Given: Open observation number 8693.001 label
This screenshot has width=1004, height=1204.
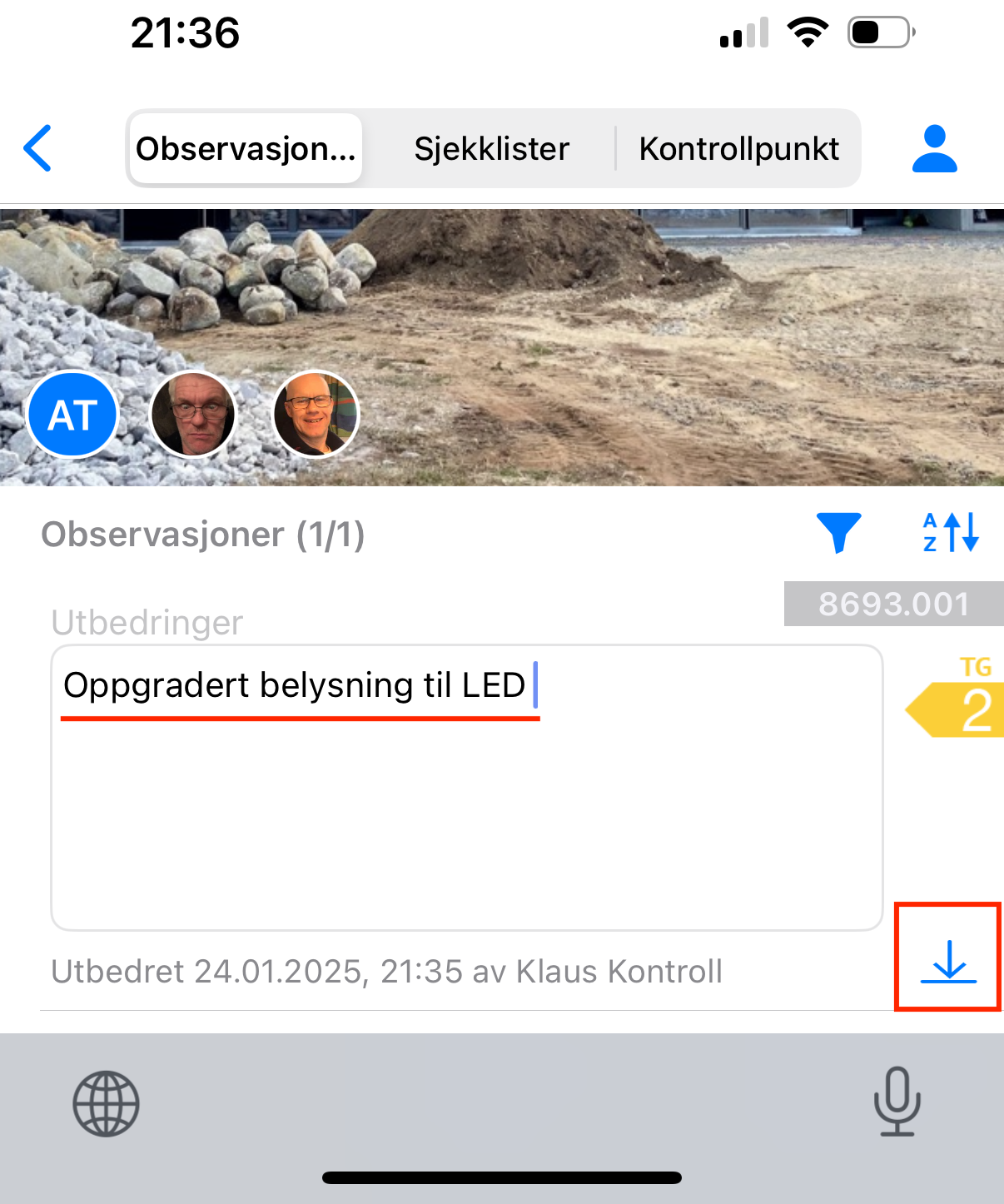Looking at the screenshot, I should click(x=893, y=604).
